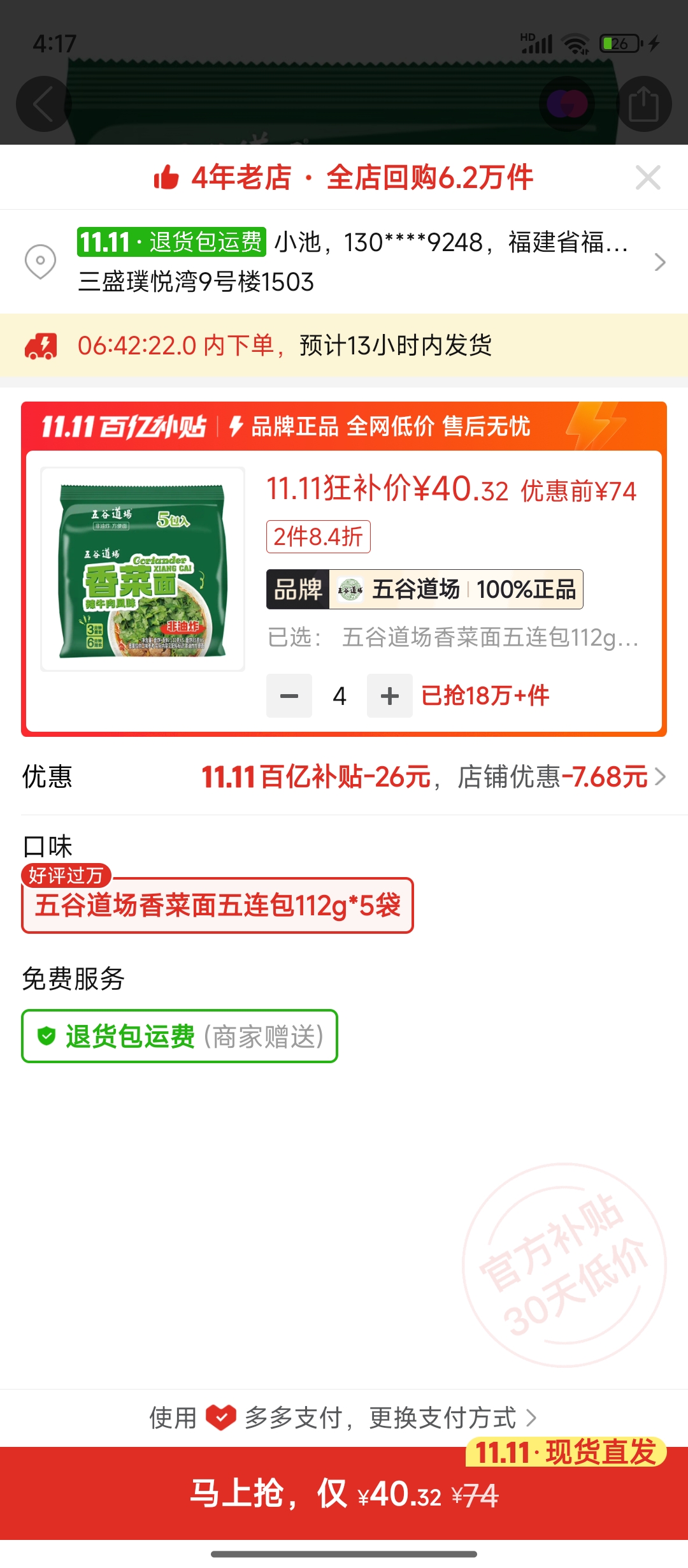Screen dimensions: 688x1568
Task: Close the purchase options sheet
Action: [648, 178]
